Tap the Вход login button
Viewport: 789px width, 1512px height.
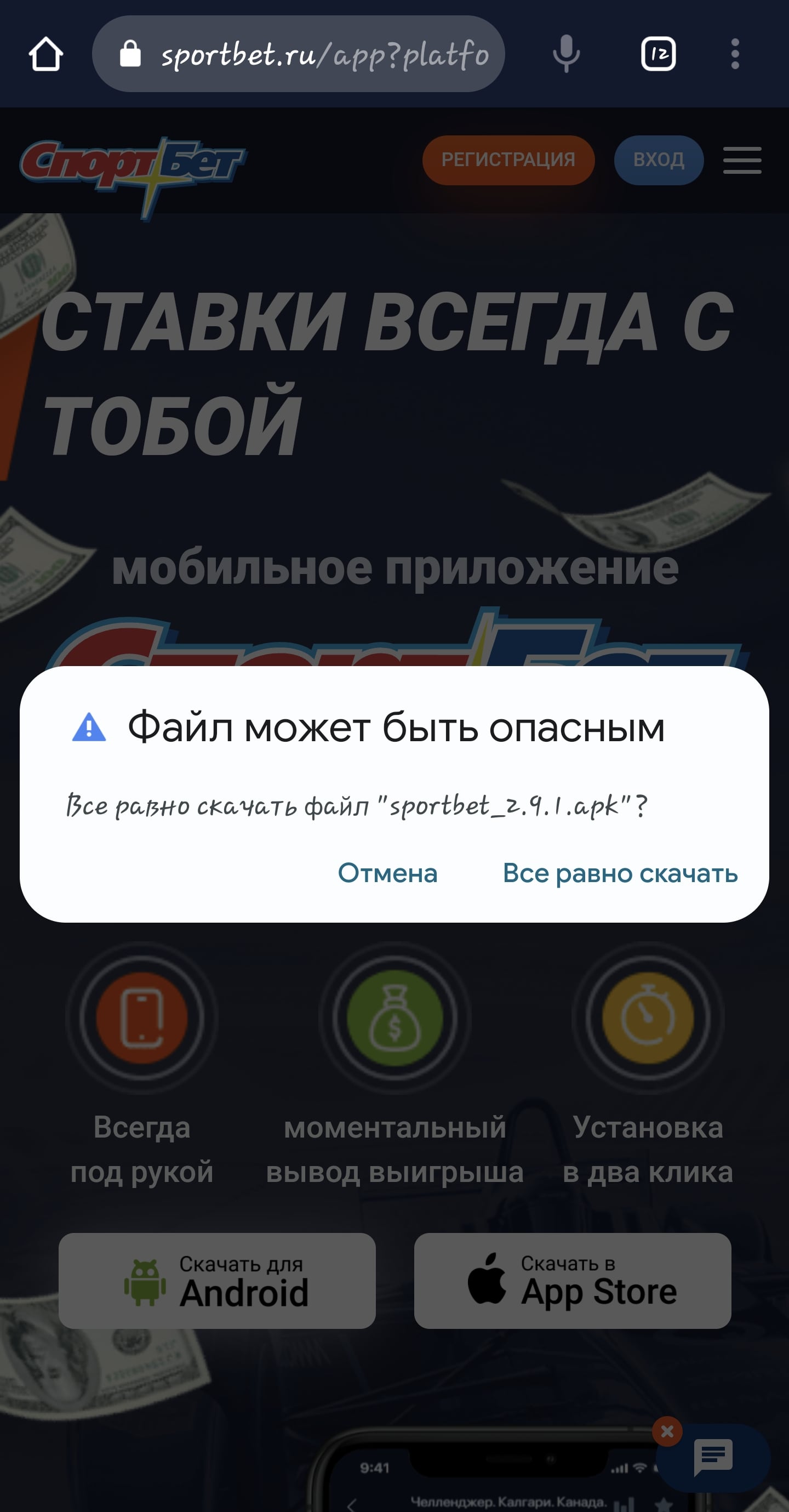coord(658,160)
